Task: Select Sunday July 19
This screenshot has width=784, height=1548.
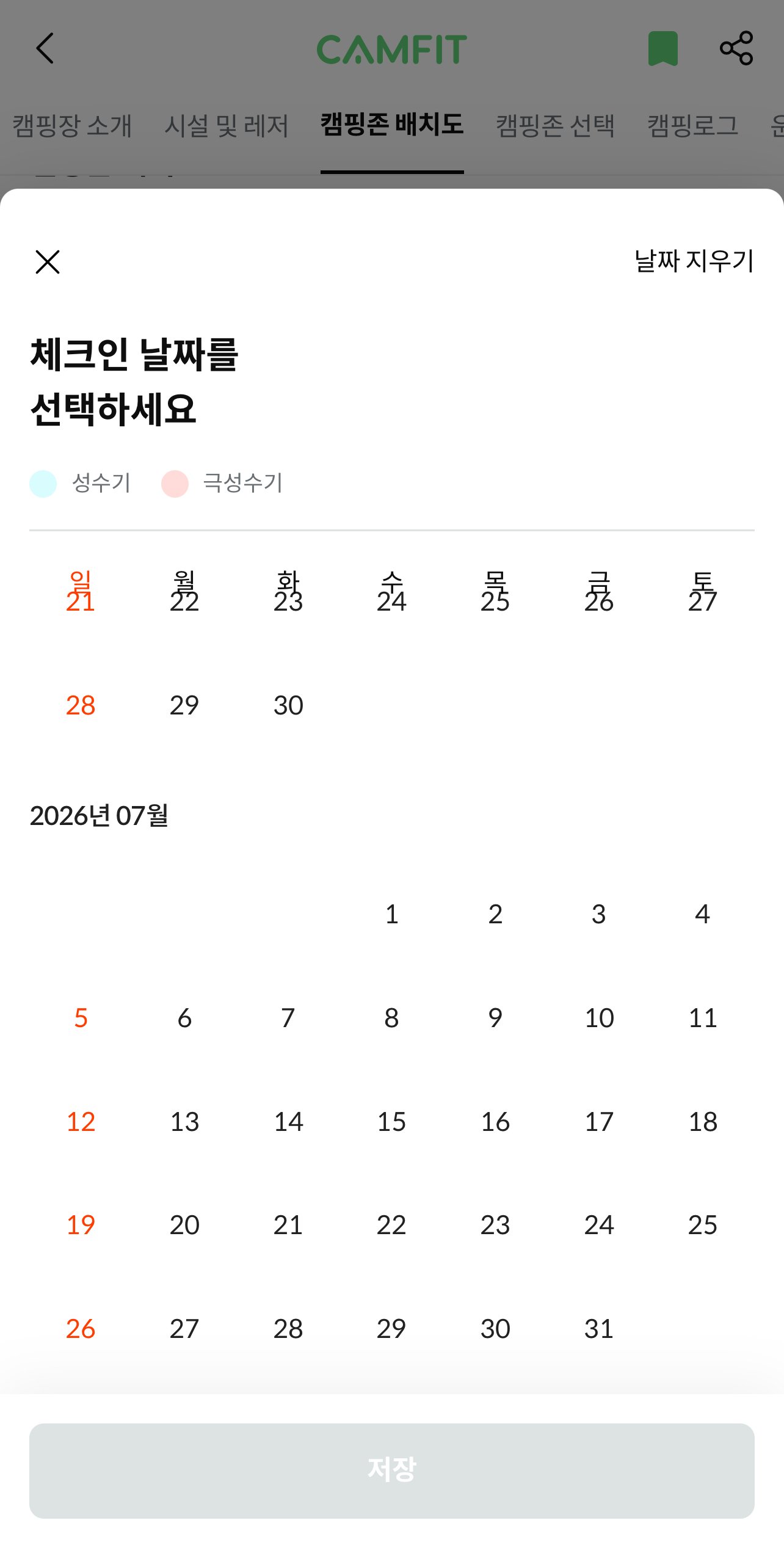Action: (x=81, y=1225)
